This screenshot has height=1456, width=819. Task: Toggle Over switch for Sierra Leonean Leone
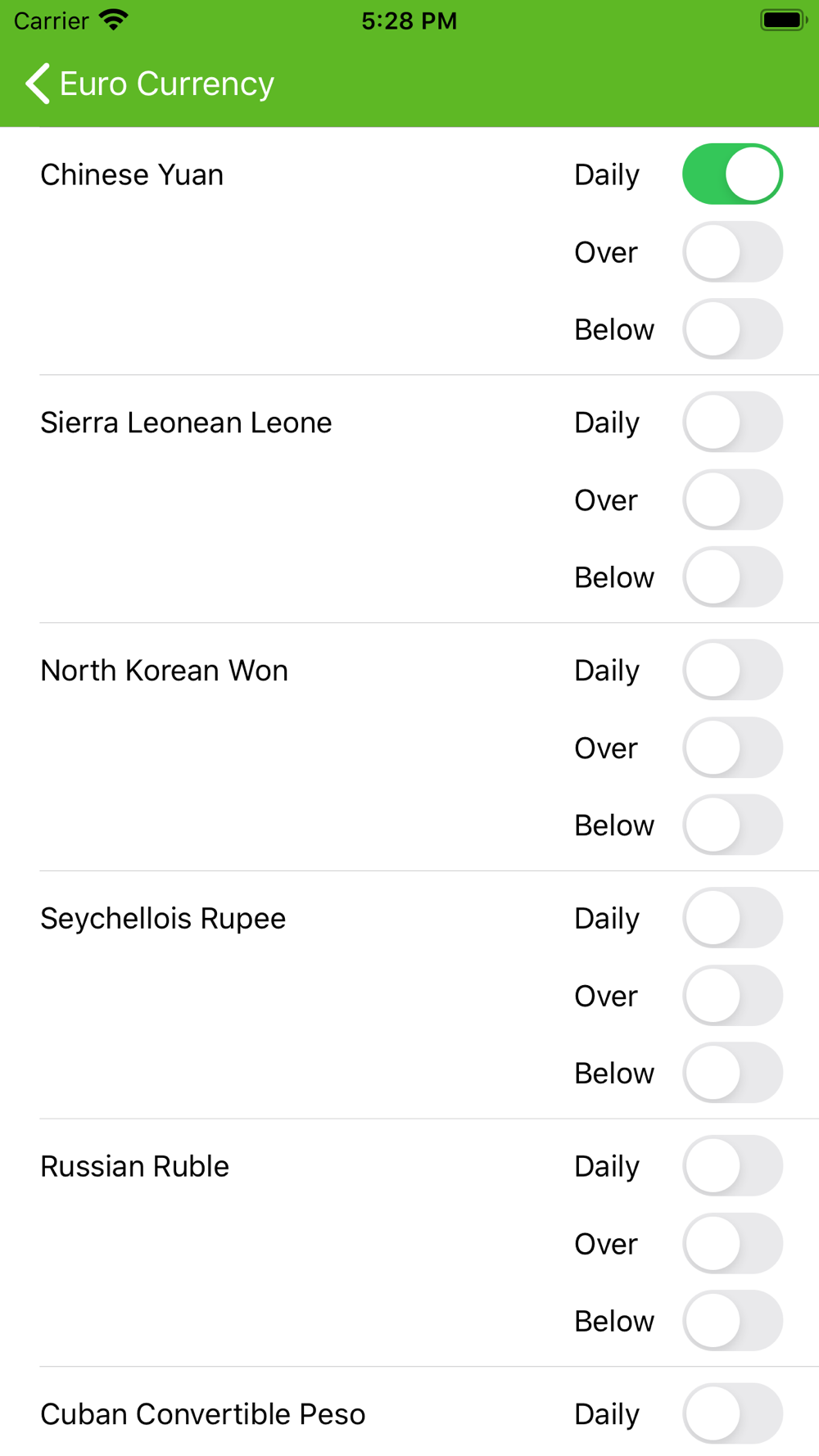tap(733, 500)
